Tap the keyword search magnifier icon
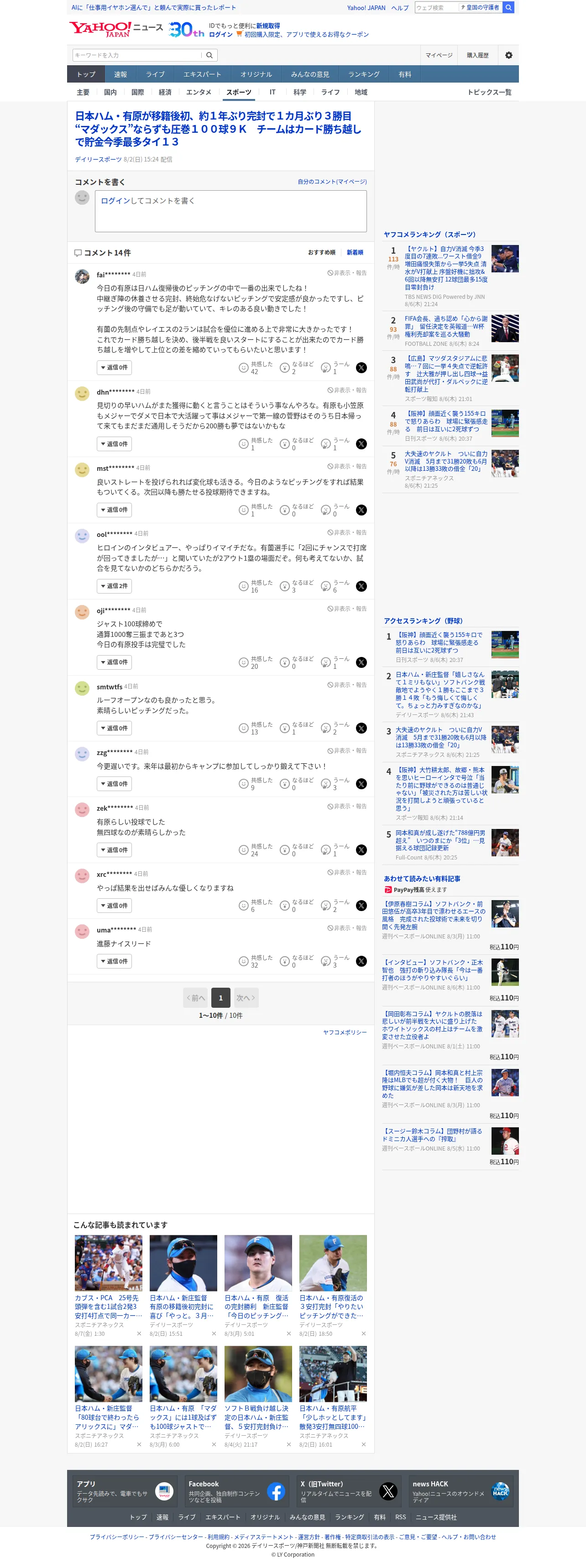586x1568 pixels. [209, 55]
